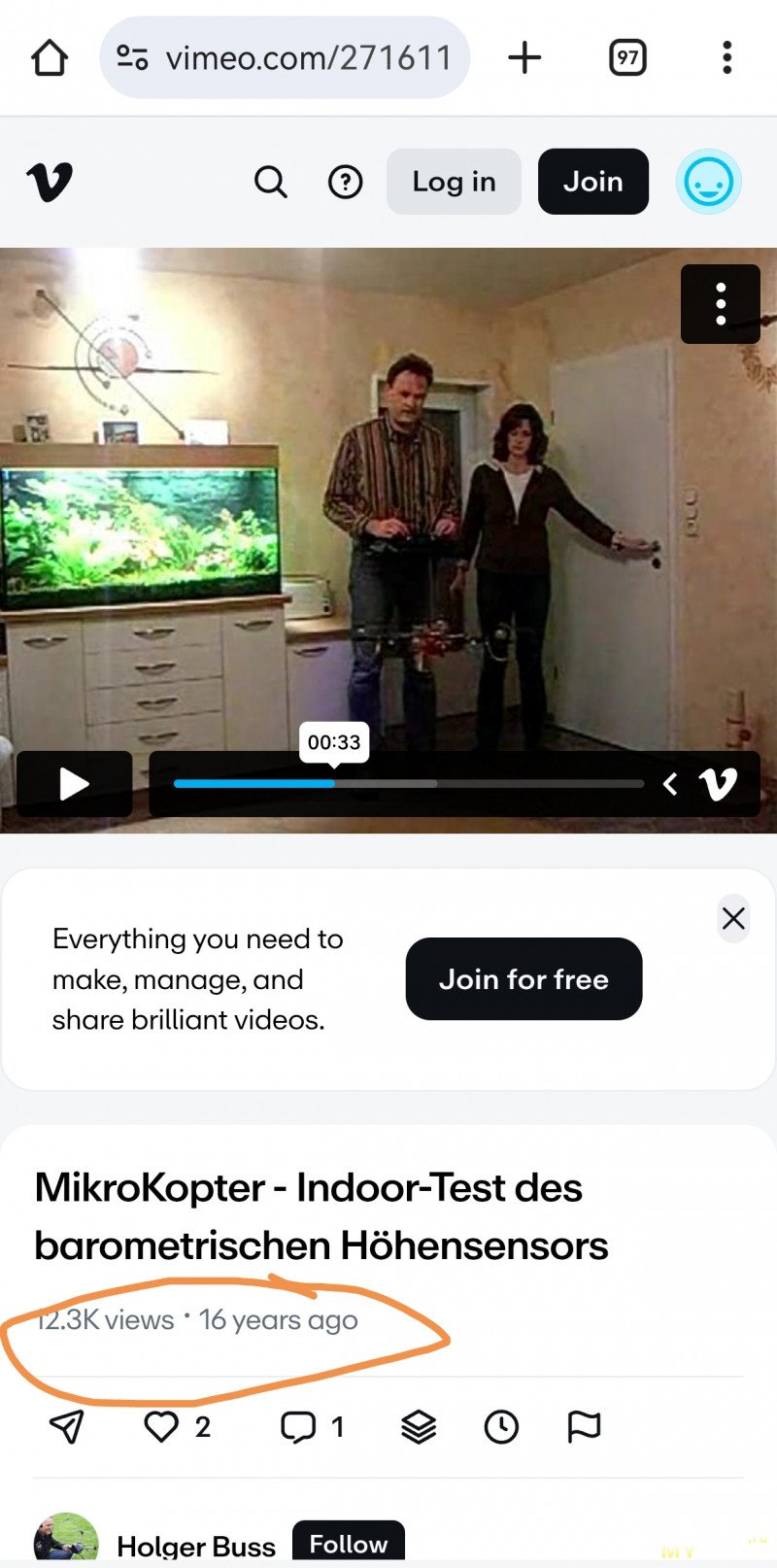Open the help question mark icon
777x1568 pixels.
(345, 182)
